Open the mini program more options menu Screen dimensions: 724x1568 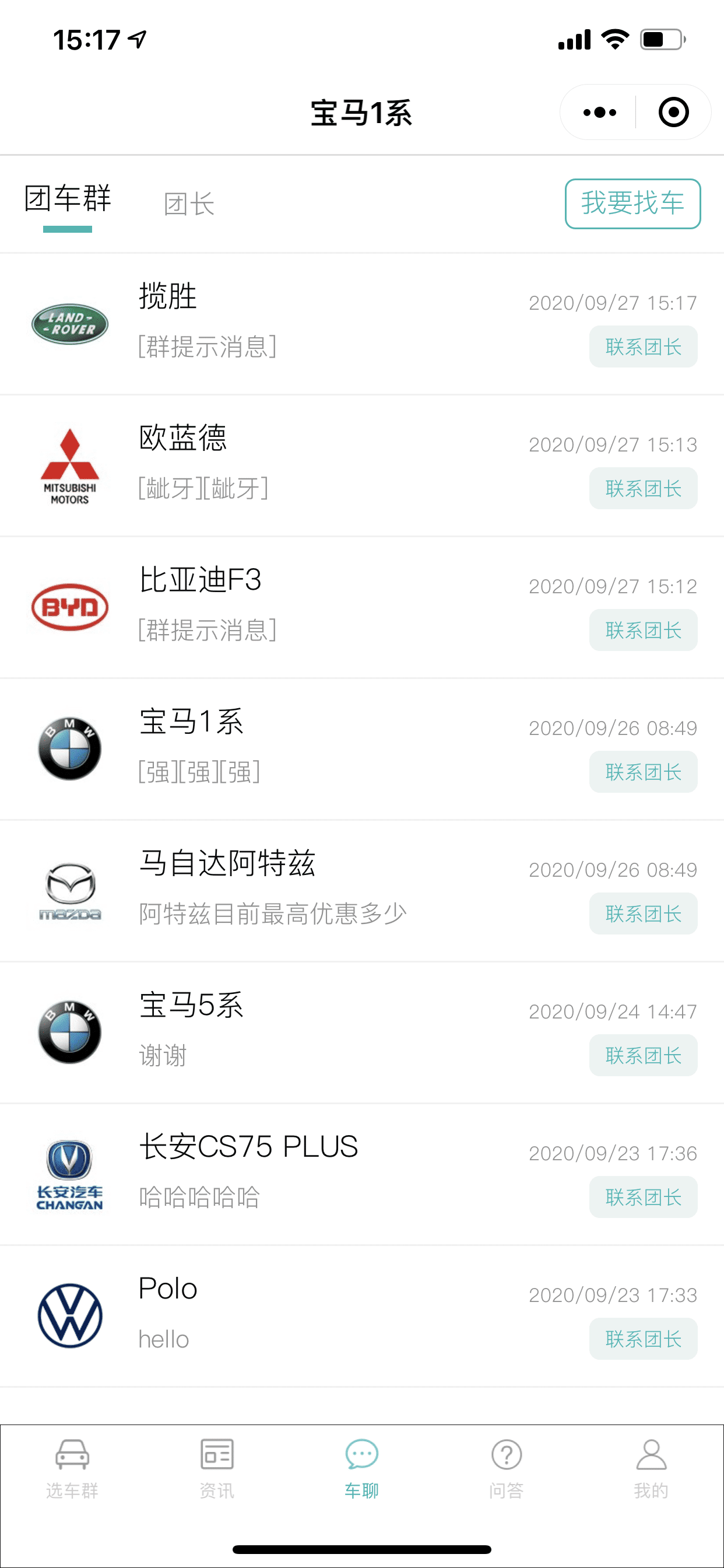pos(599,113)
